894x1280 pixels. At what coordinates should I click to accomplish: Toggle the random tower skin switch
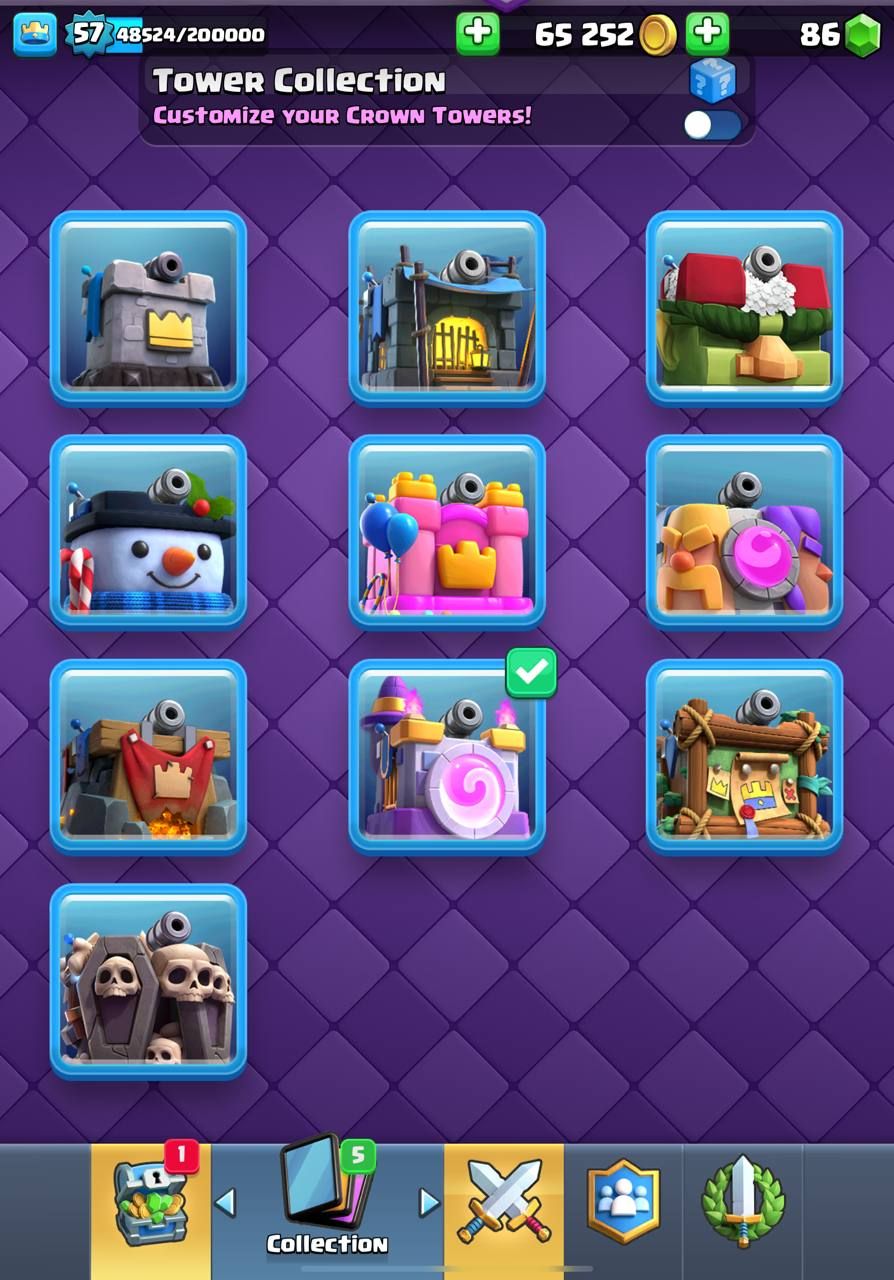click(x=712, y=125)
